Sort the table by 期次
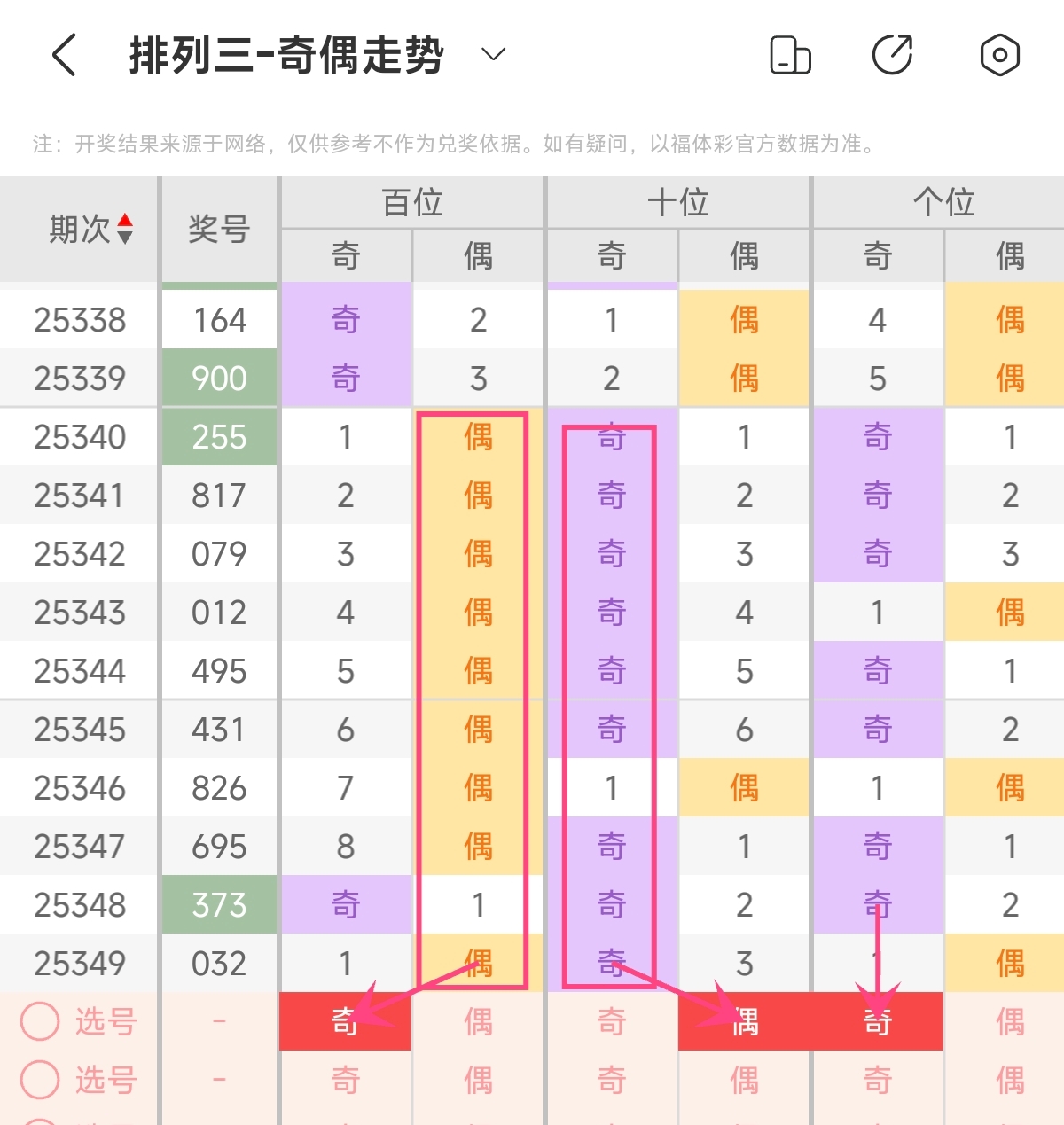 [124, 229]
